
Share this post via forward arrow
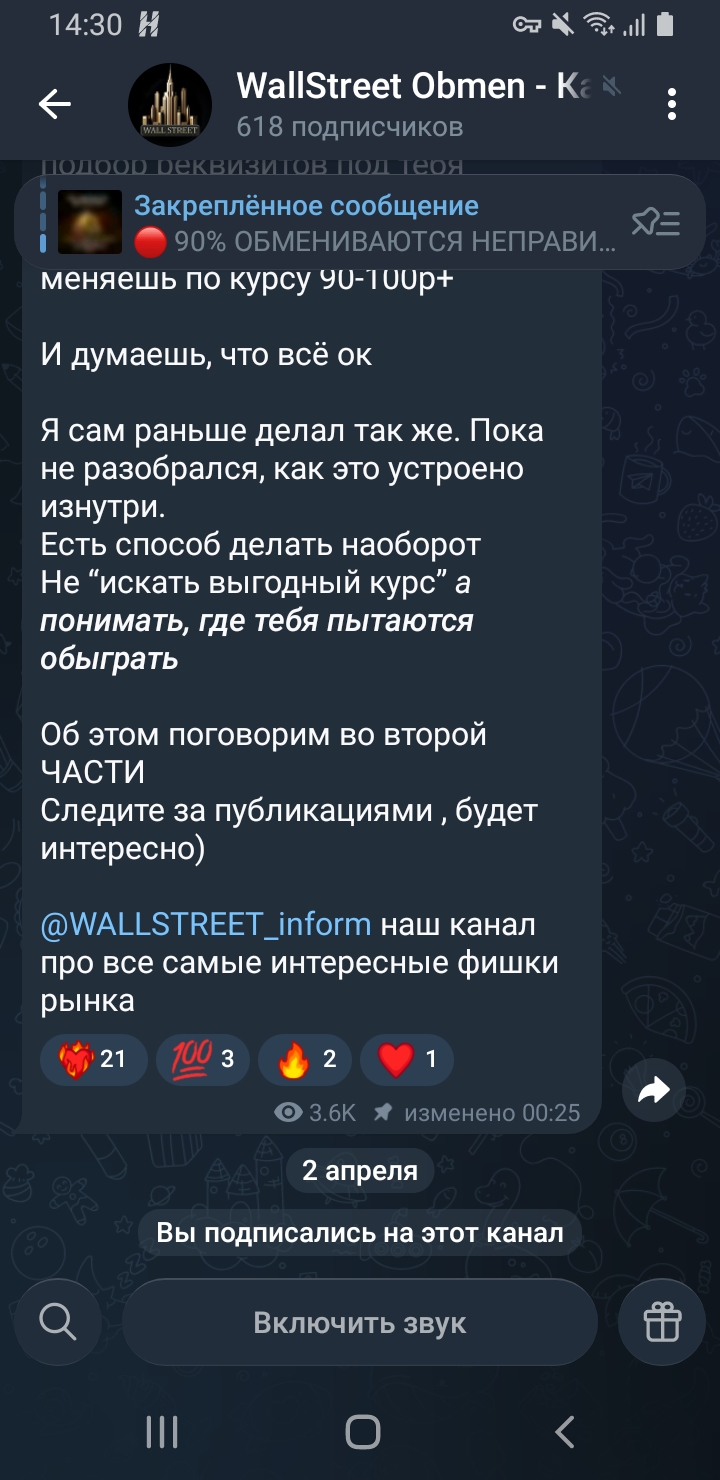654,1091
